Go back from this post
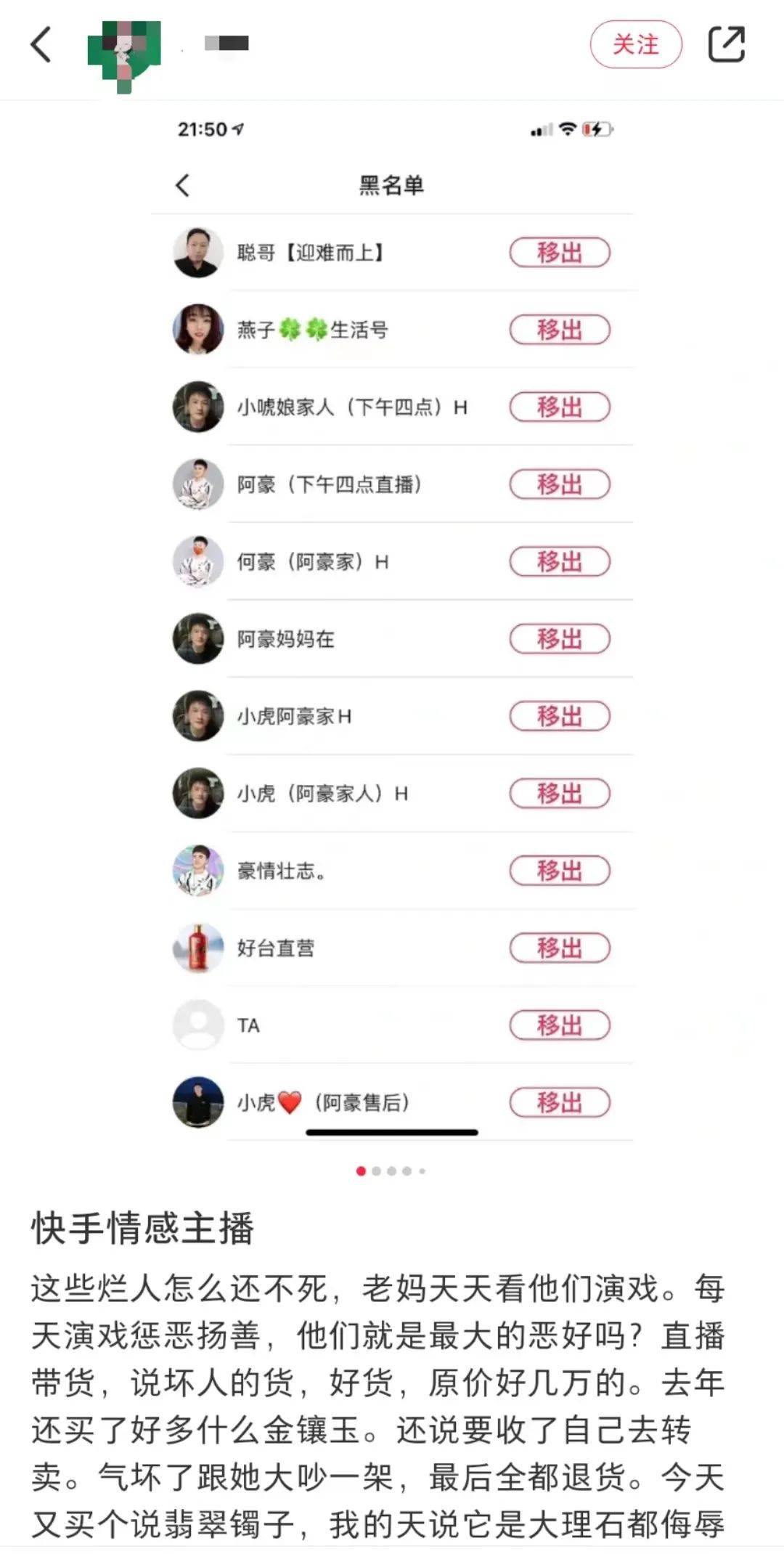The height and width of the screenshot is (1554, 784). (x=42, y=45)
